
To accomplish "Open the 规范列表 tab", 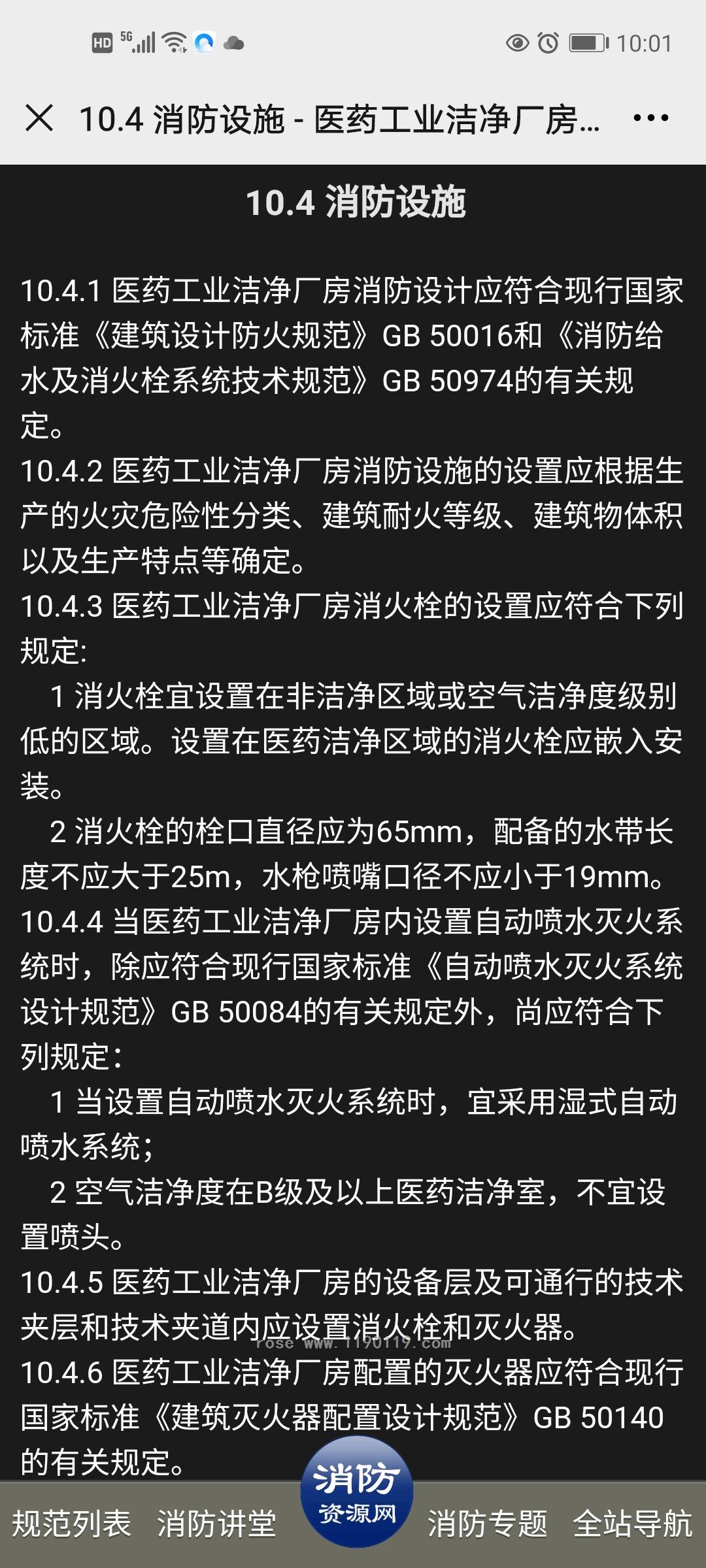I will coord(72,1524).
